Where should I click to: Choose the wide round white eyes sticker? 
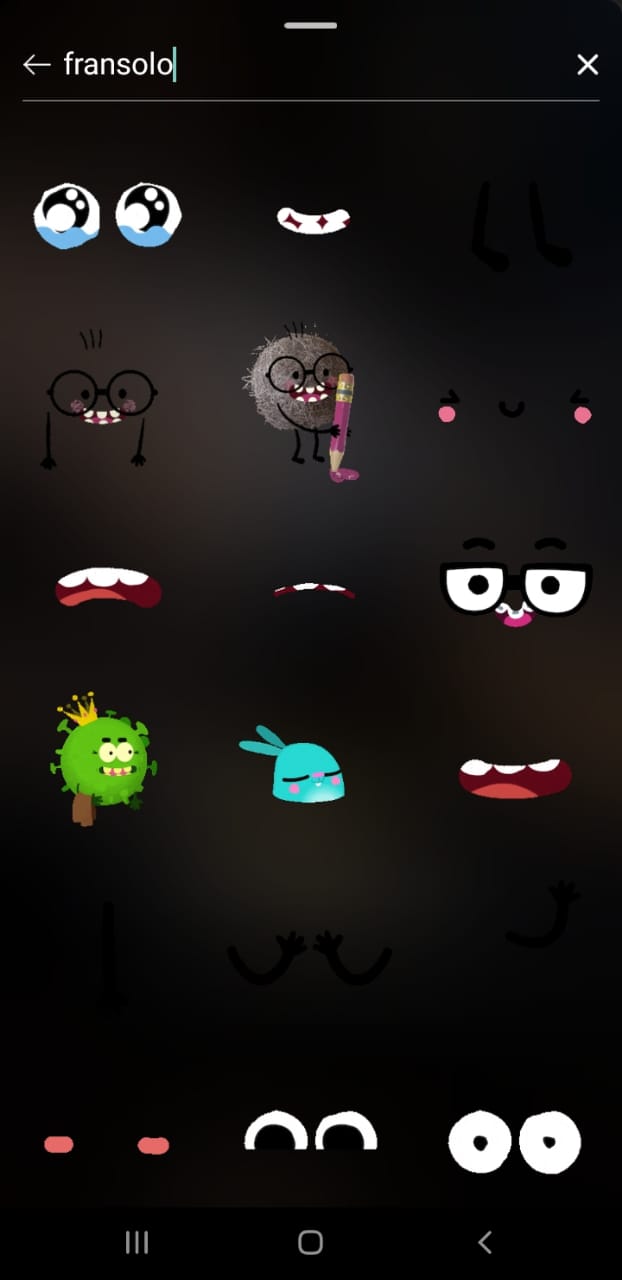pyautogui.click(x=514, y=1141)
